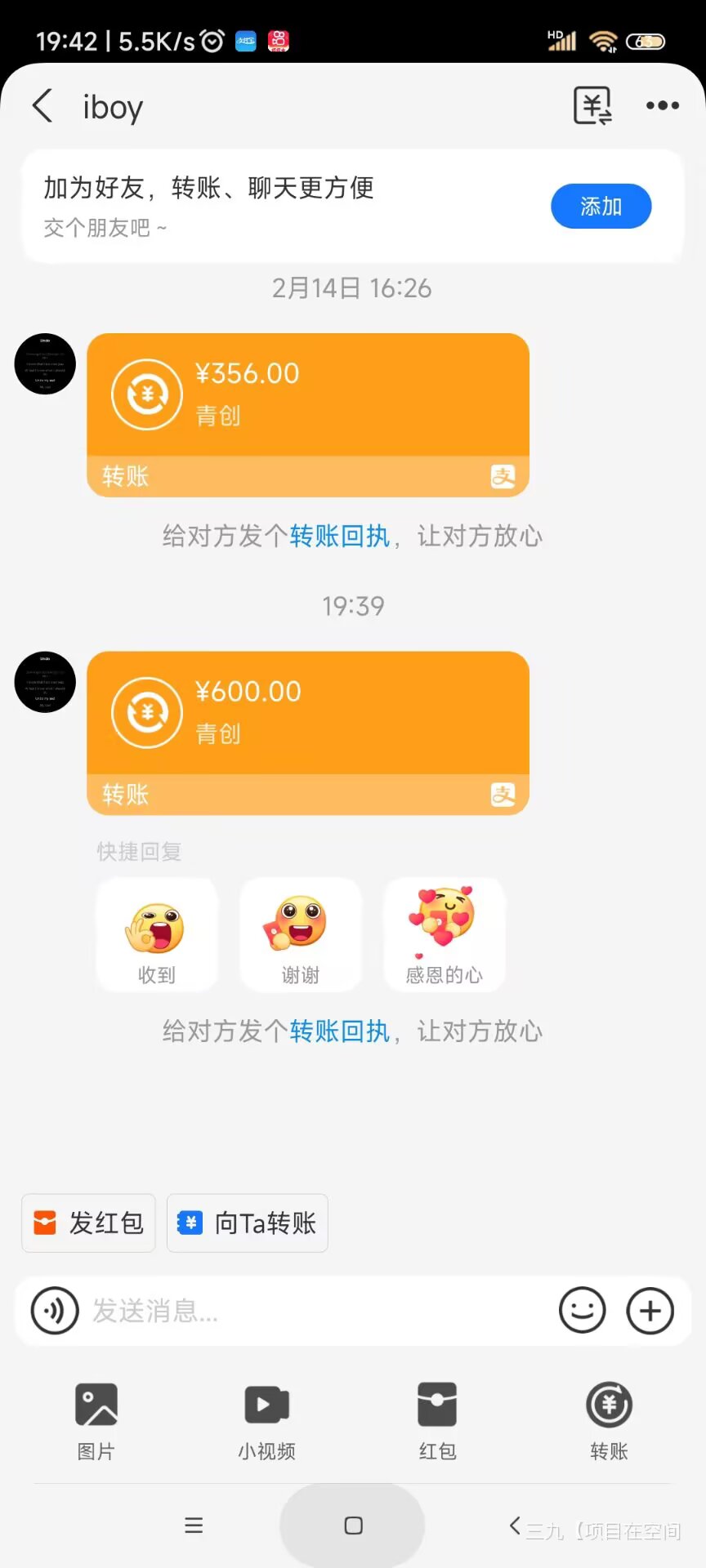The height and width of the screenshot is (1568, 706).
Task: Send the 感恩的心 quick reply emoji
Action: (x=444, y=933)
